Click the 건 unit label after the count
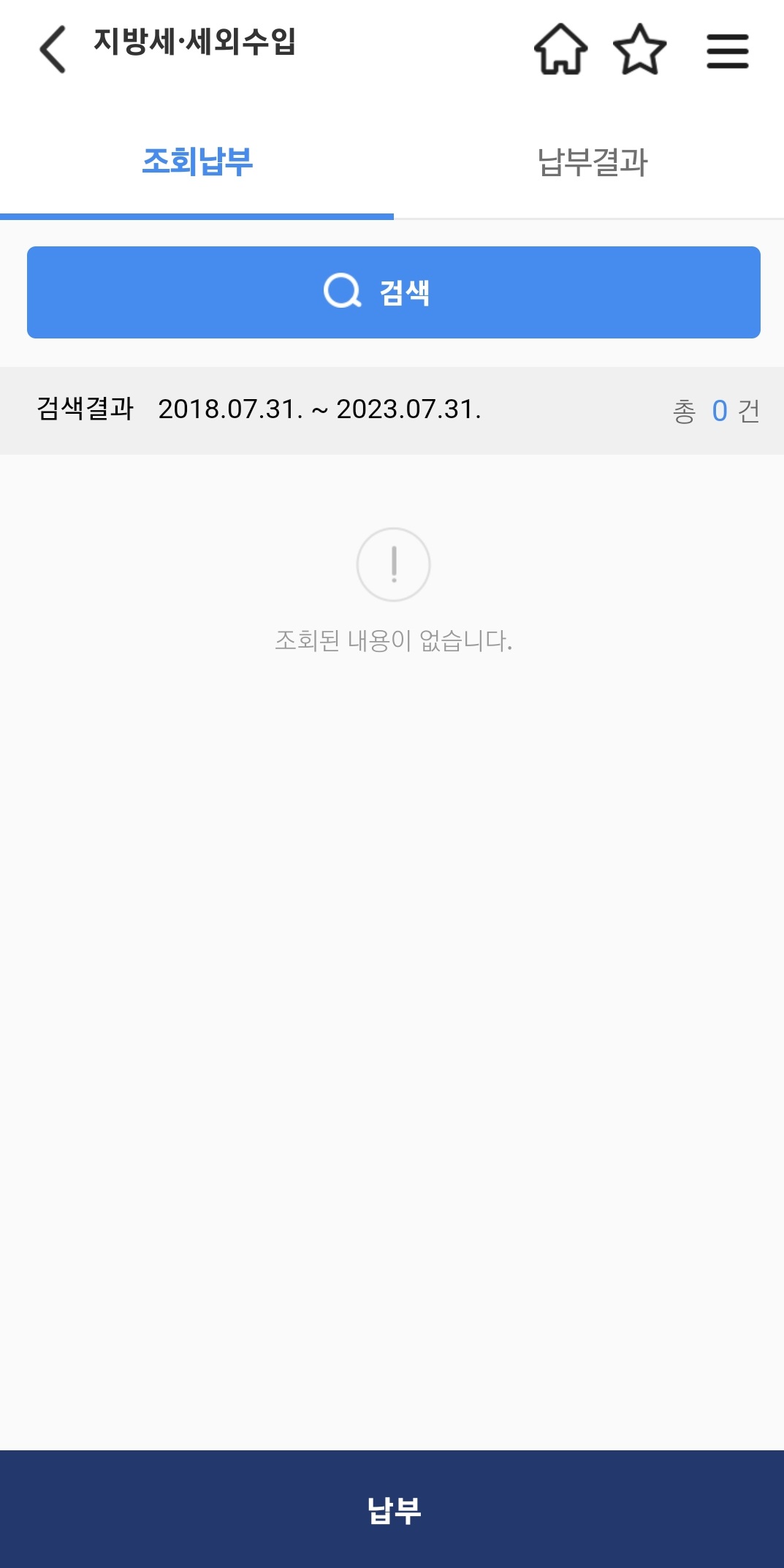This screenshot has width=784, height=1568. 748,411
